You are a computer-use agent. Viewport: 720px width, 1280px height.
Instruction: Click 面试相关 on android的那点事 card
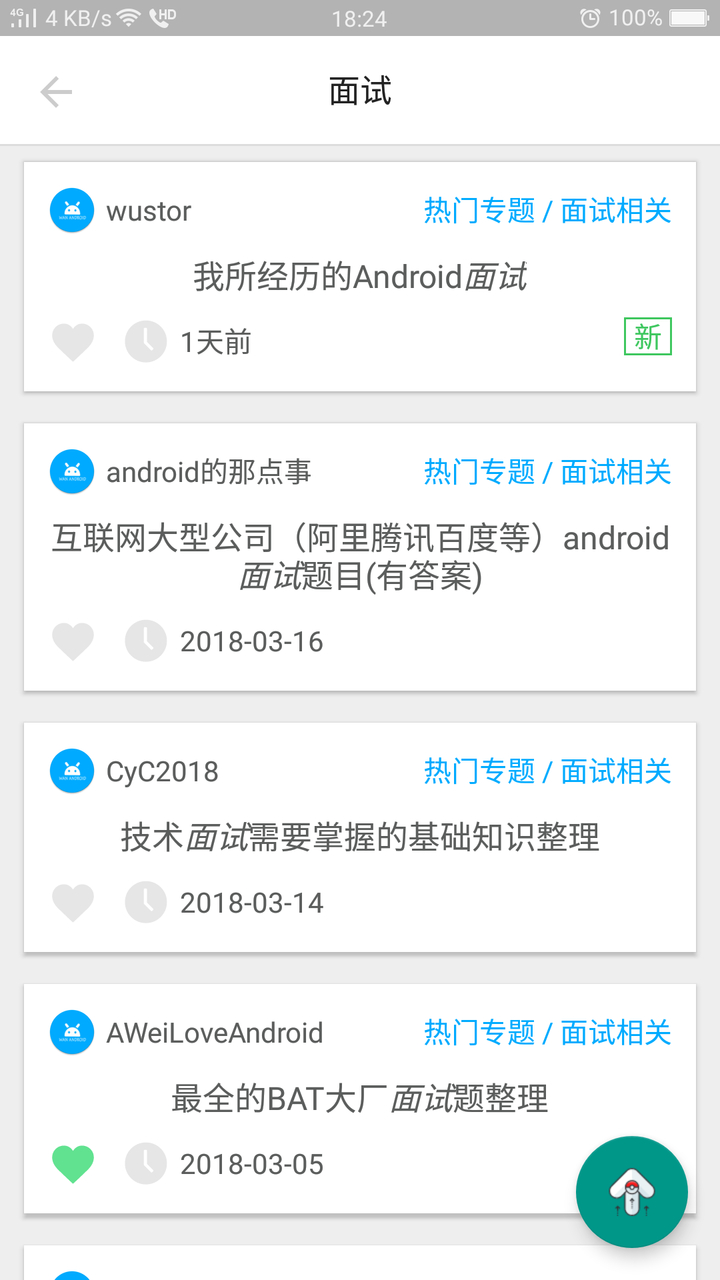(x=616, y=471)
